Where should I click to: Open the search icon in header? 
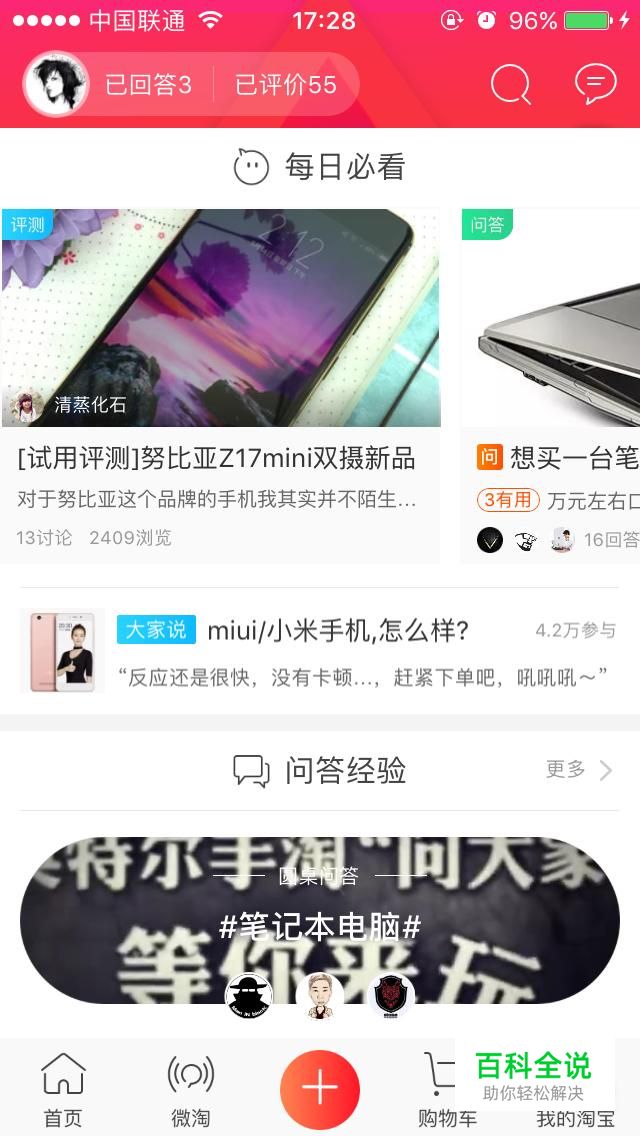510,85
